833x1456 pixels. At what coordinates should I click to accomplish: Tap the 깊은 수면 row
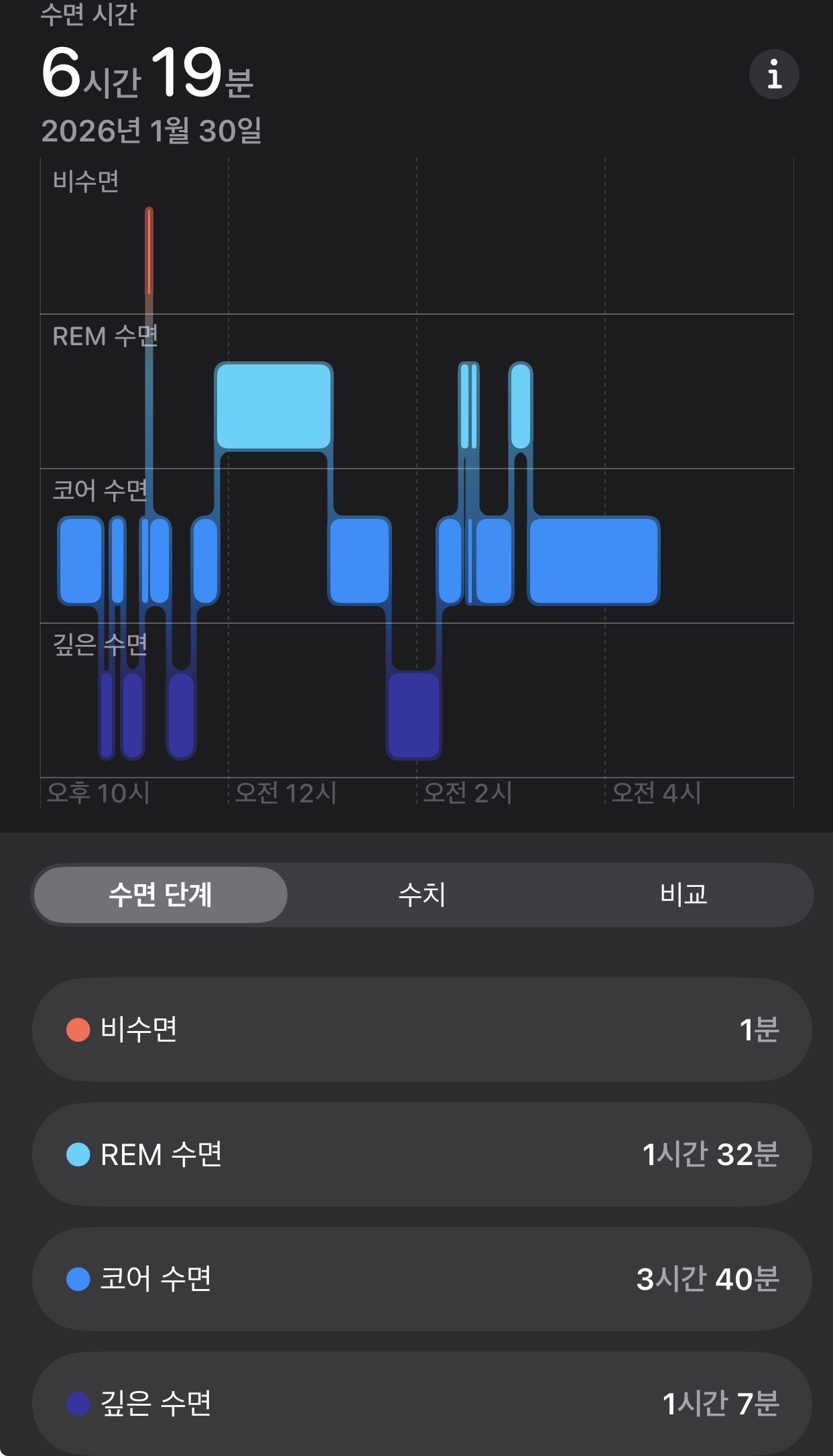422,1403
